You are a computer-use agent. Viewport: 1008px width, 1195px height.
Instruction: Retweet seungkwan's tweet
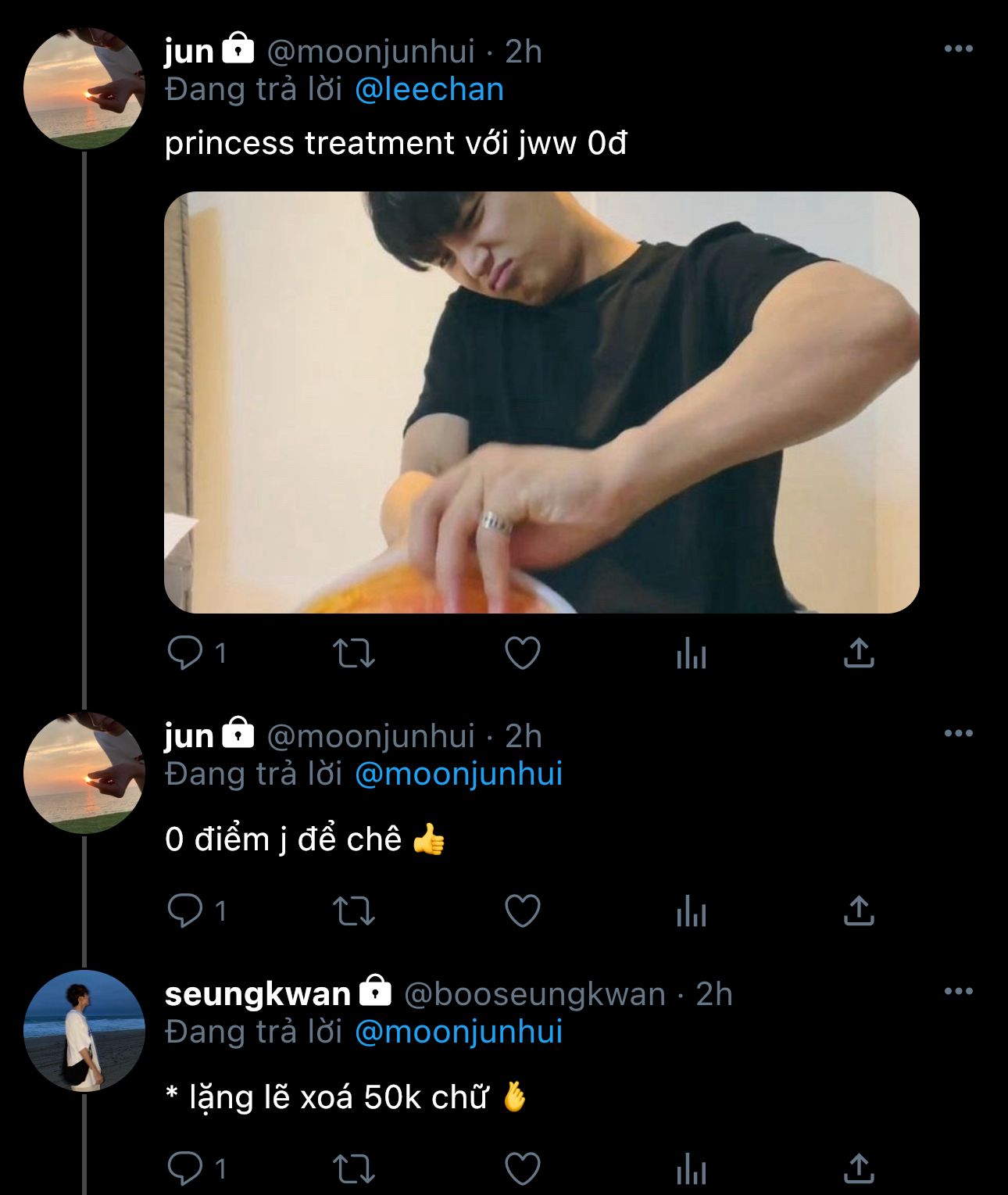click(354, 1168)
